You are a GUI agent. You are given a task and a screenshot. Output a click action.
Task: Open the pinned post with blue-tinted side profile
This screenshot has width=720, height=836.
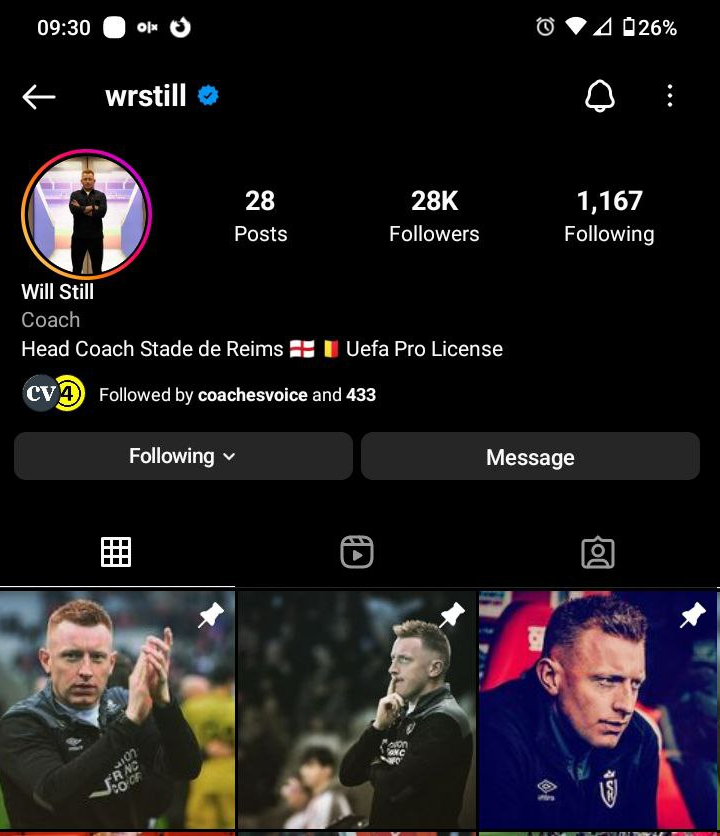(598, 710)
